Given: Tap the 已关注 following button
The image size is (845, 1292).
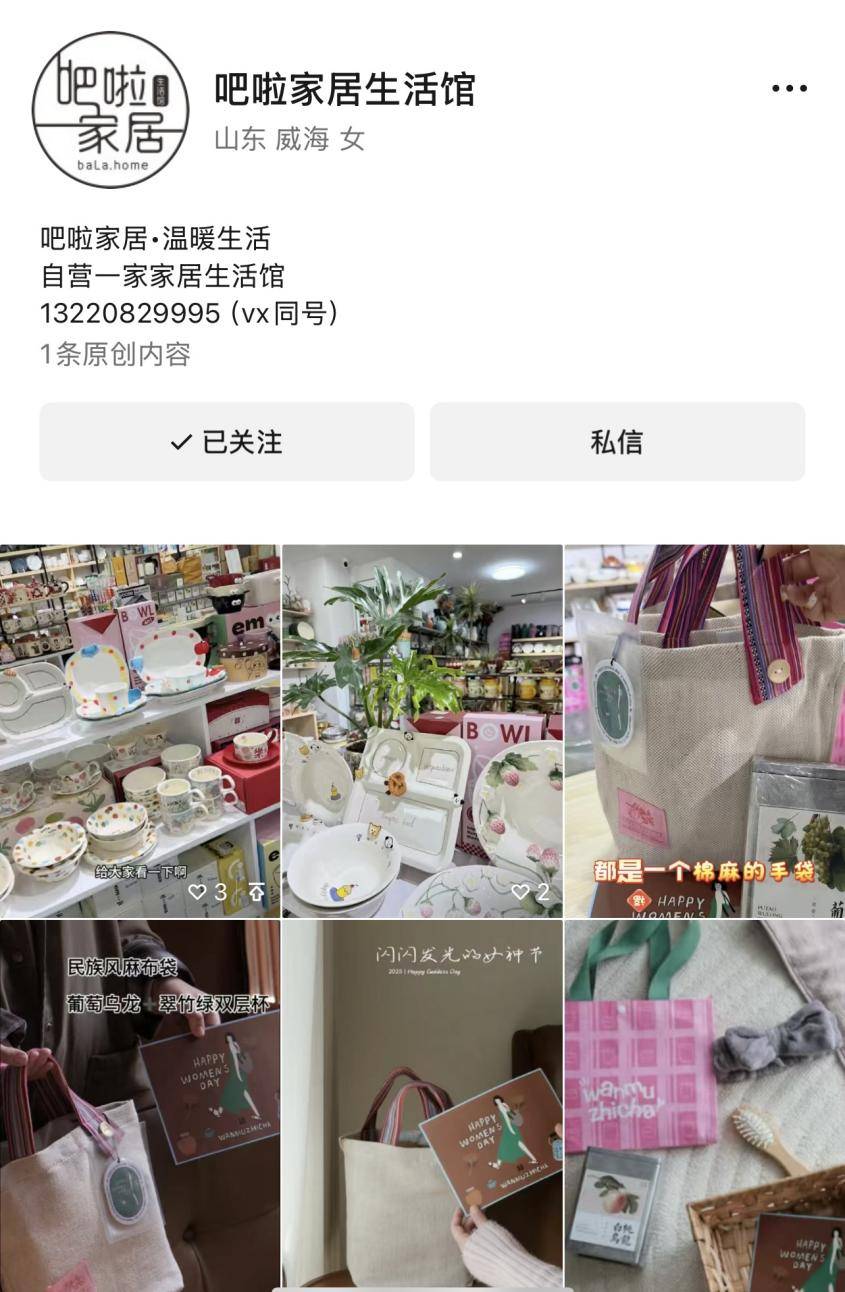Looking at the screenshot, I should [x=227, y=442].
